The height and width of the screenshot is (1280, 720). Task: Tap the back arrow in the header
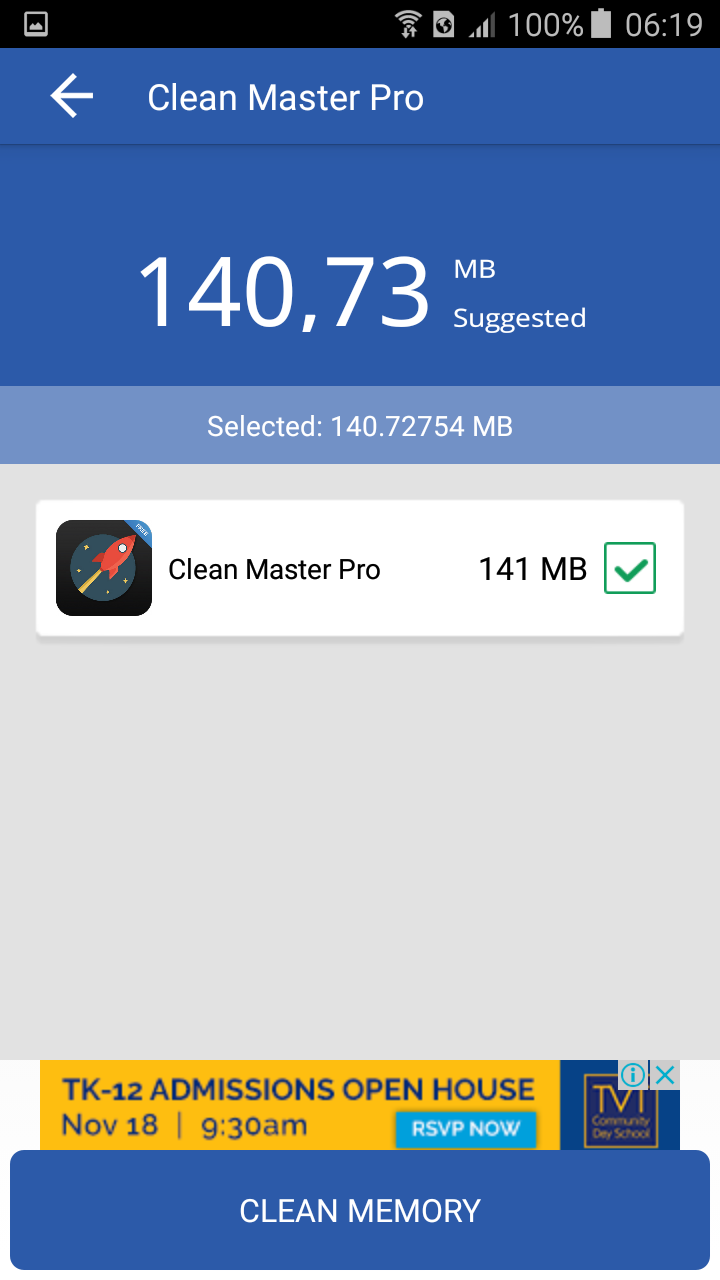tap(70, 96)
